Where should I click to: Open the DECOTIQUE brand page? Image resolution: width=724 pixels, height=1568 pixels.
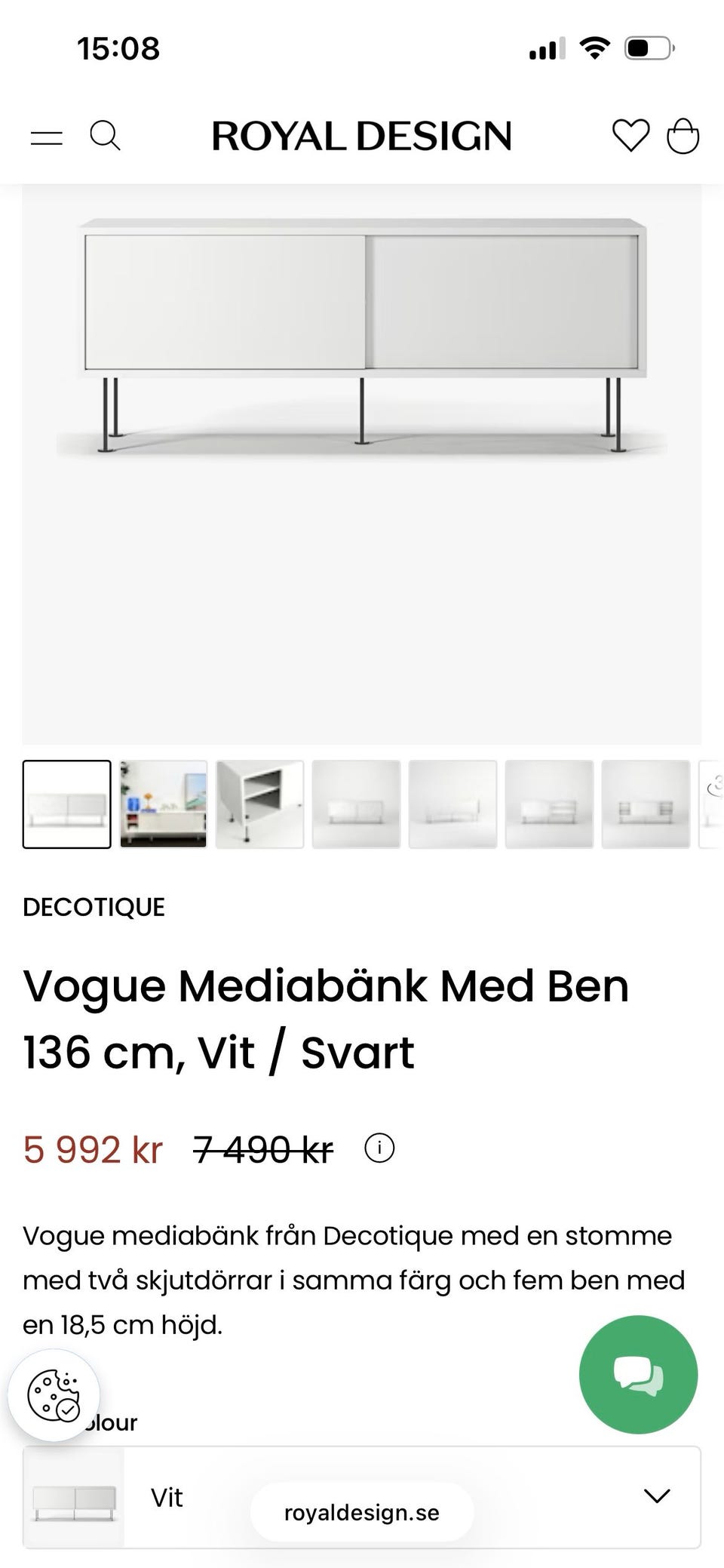click(x=94, y=907)
